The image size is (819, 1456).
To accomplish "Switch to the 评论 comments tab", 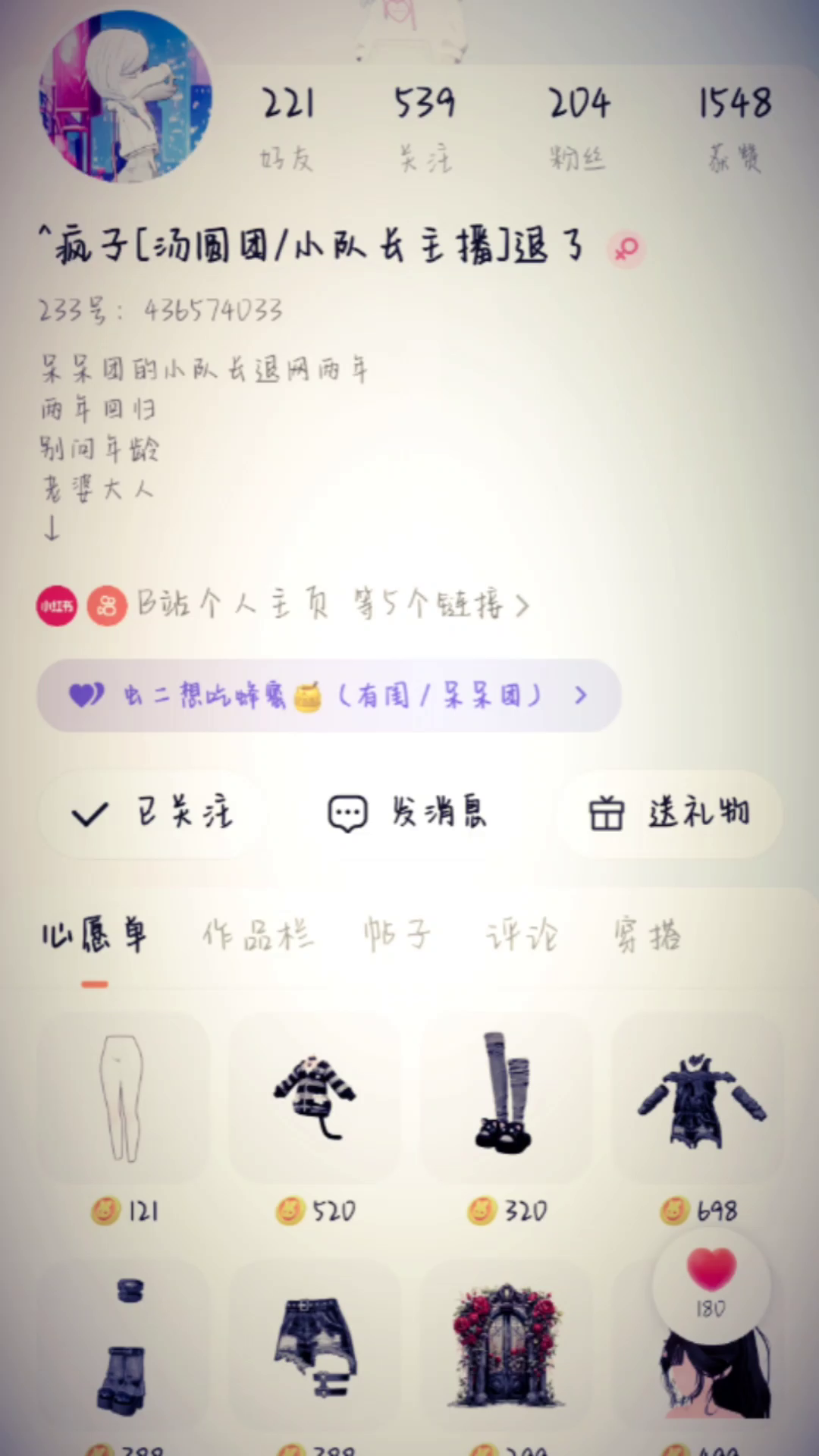I will click(x=522, y=937).
